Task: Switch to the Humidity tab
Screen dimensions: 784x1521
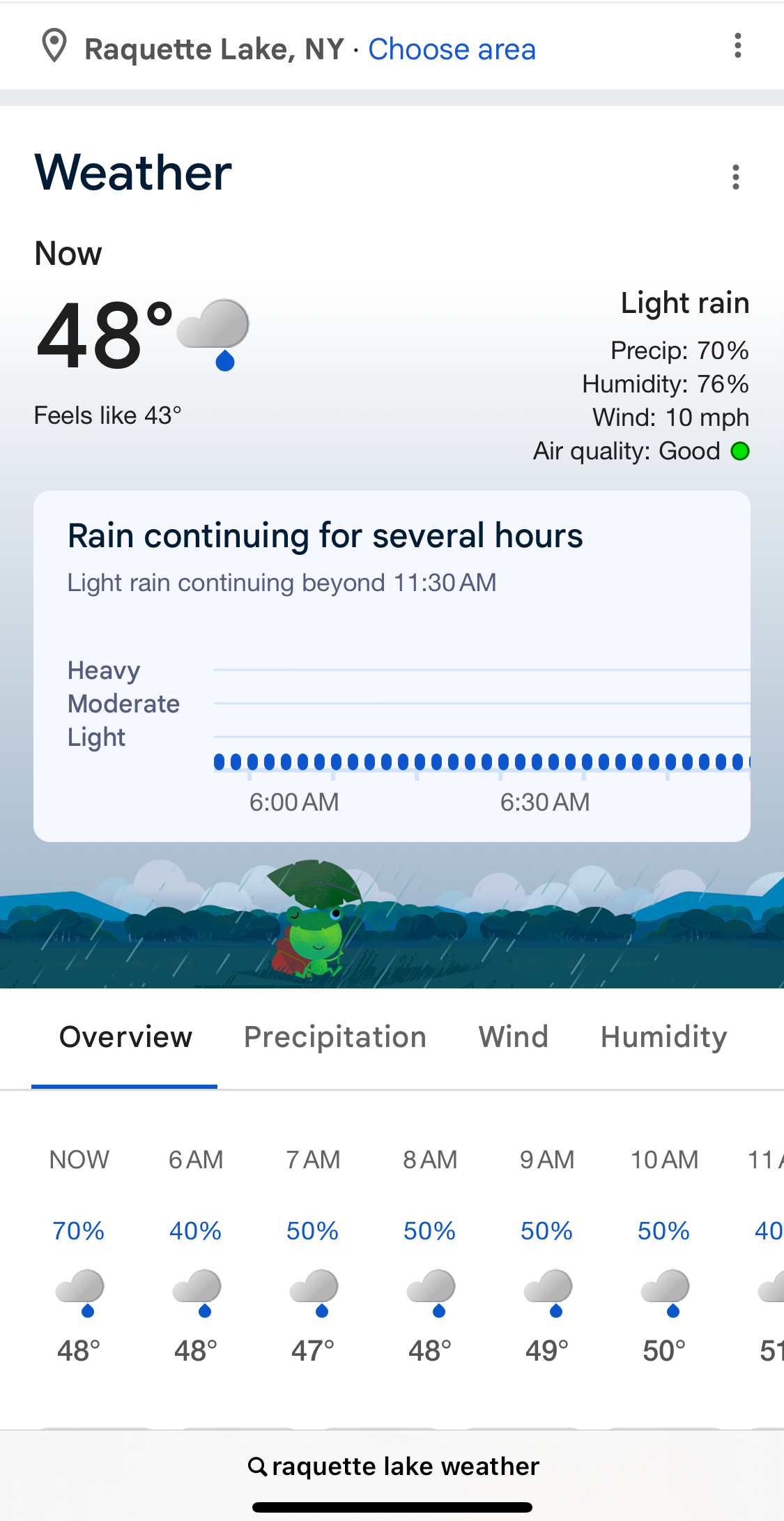Action: (x=663, y=1037)
